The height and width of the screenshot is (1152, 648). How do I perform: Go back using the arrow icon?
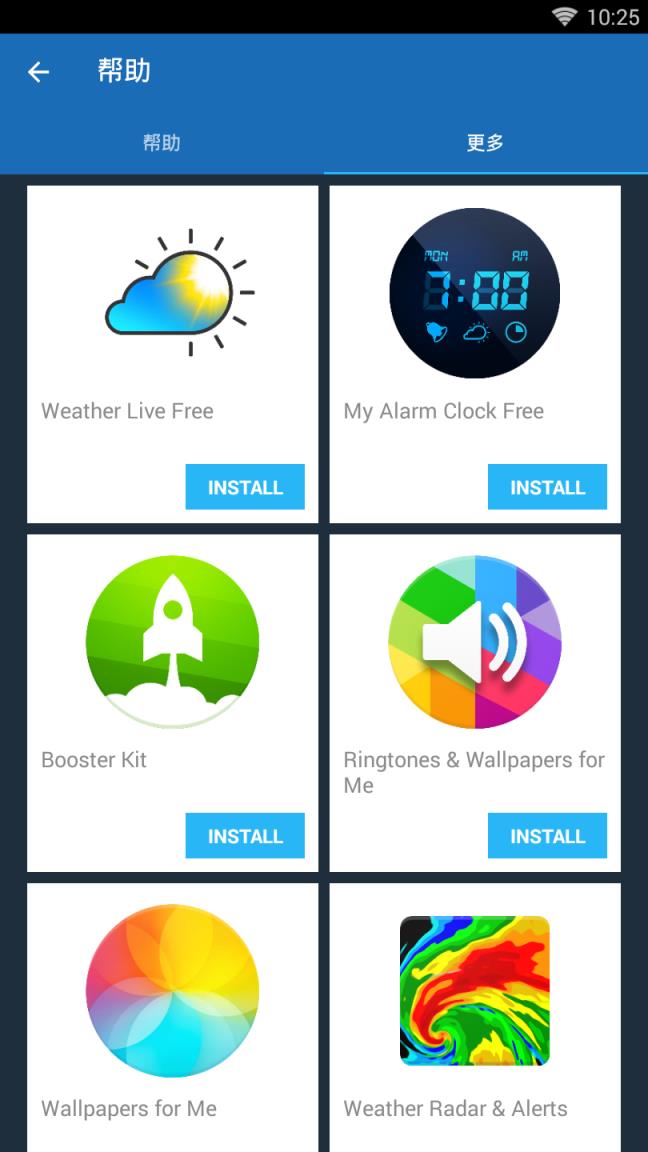38,72
